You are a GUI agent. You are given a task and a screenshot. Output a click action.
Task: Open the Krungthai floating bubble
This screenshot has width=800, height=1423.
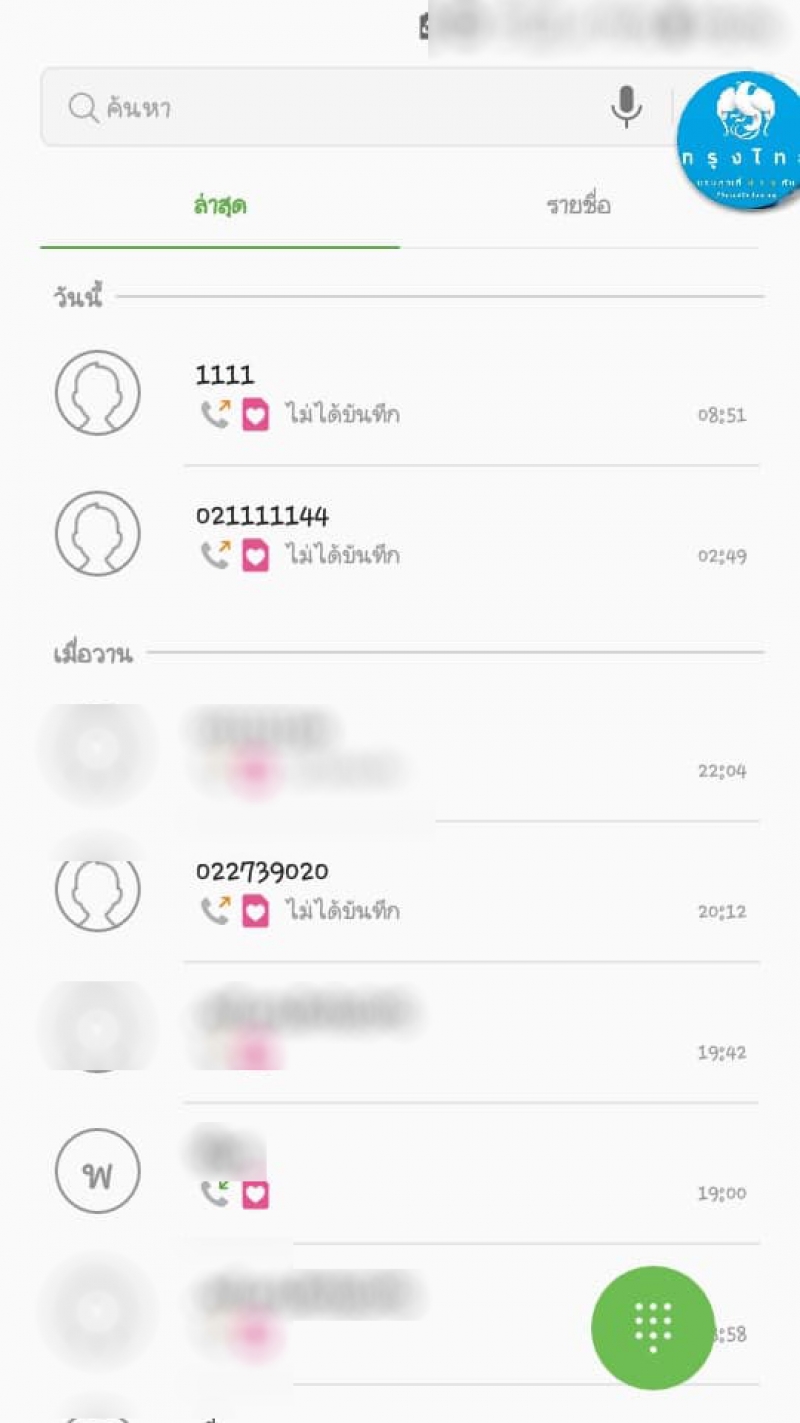click(740, 140)
